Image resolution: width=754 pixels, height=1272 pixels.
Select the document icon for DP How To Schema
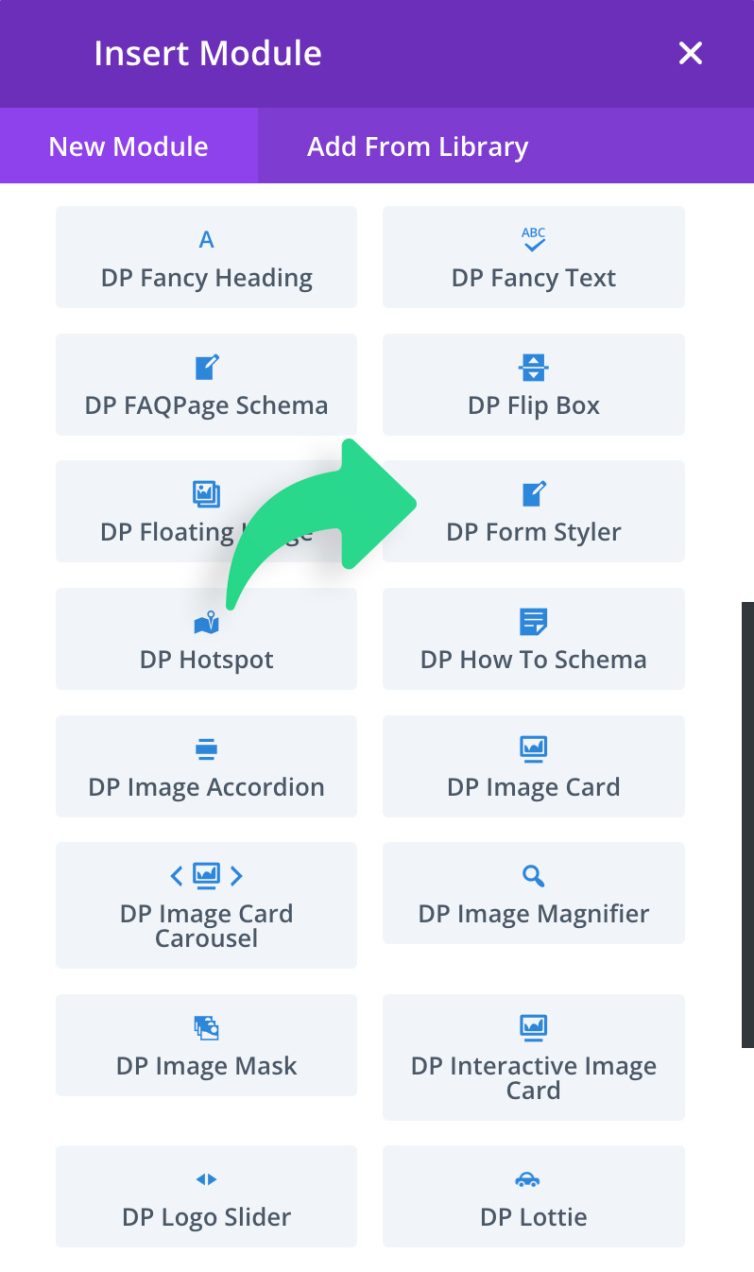(533, 620)
